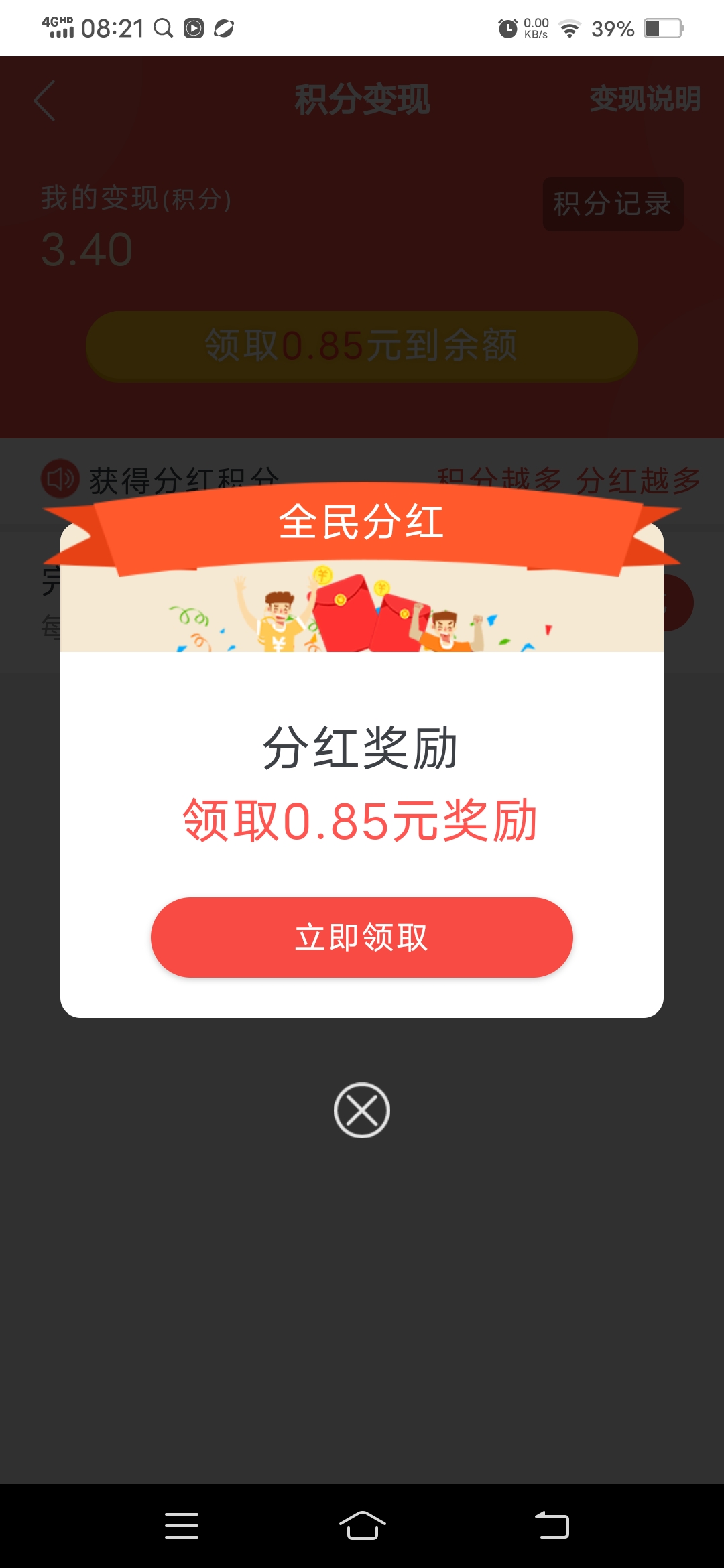The image size is (724, 1568).
Task: Go to the home screen
Action: [362, 1526]
